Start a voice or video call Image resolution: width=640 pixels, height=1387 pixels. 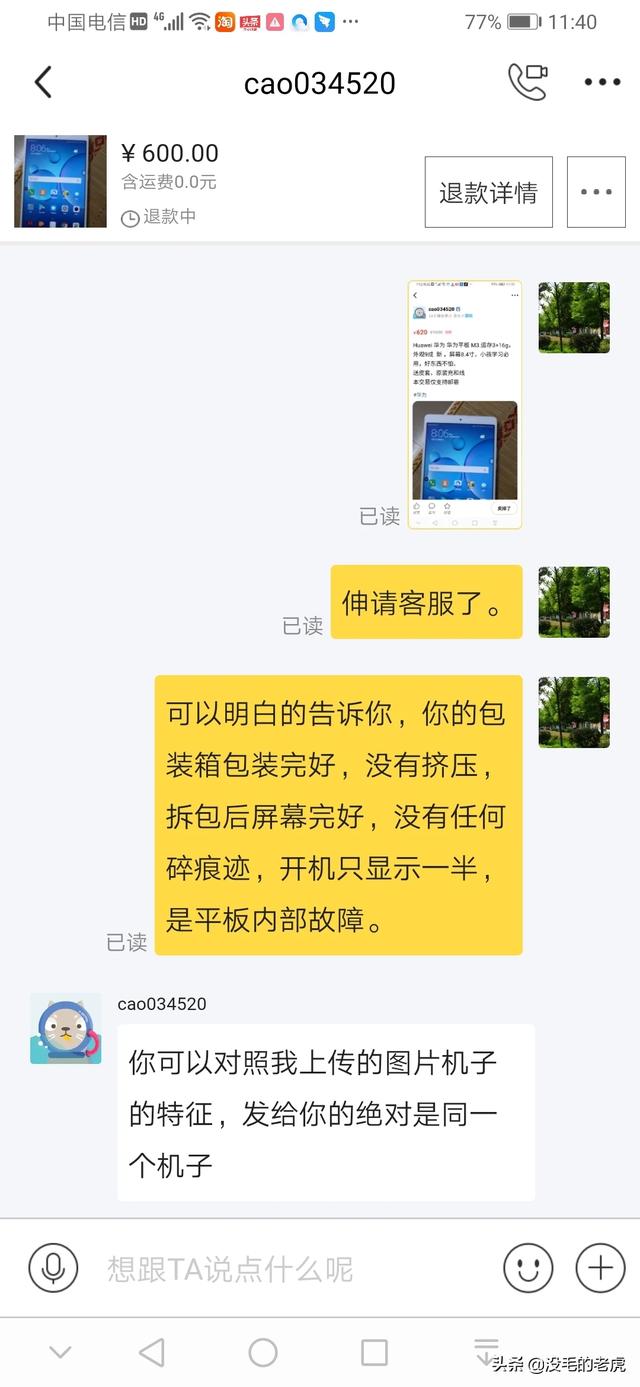tap(527, 82)
